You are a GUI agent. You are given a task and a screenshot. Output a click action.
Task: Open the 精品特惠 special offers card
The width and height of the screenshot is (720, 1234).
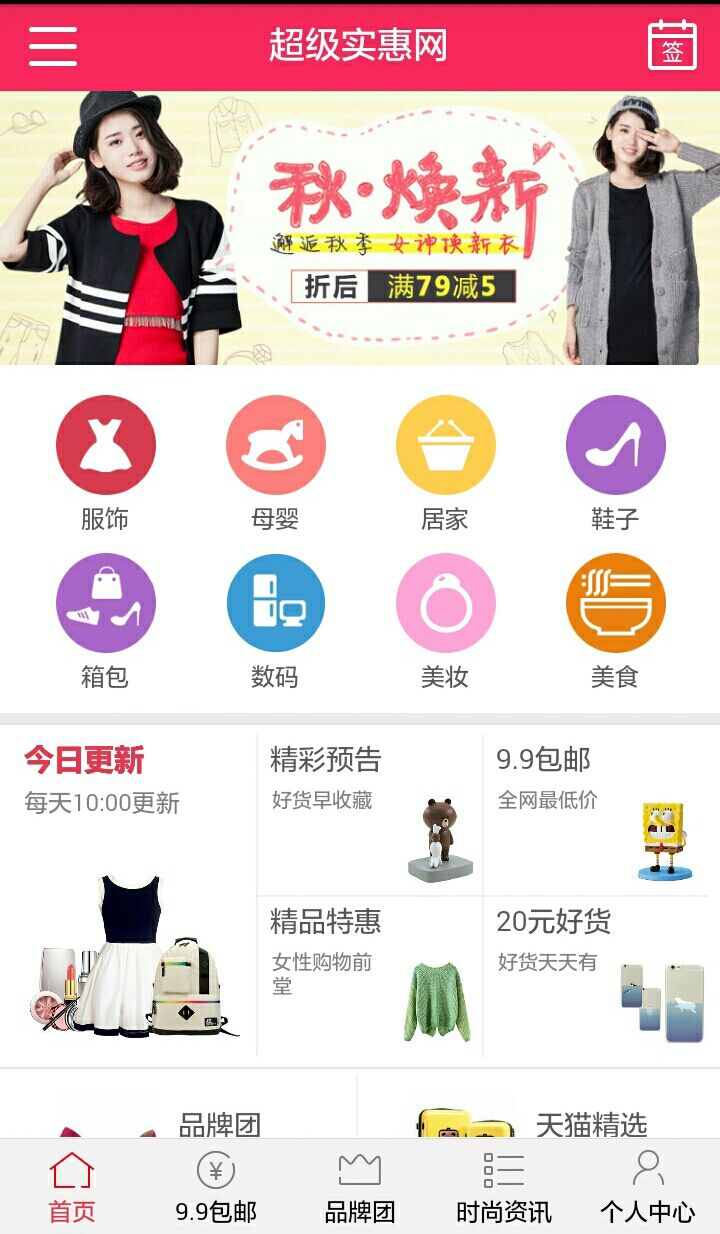[370, 977]
